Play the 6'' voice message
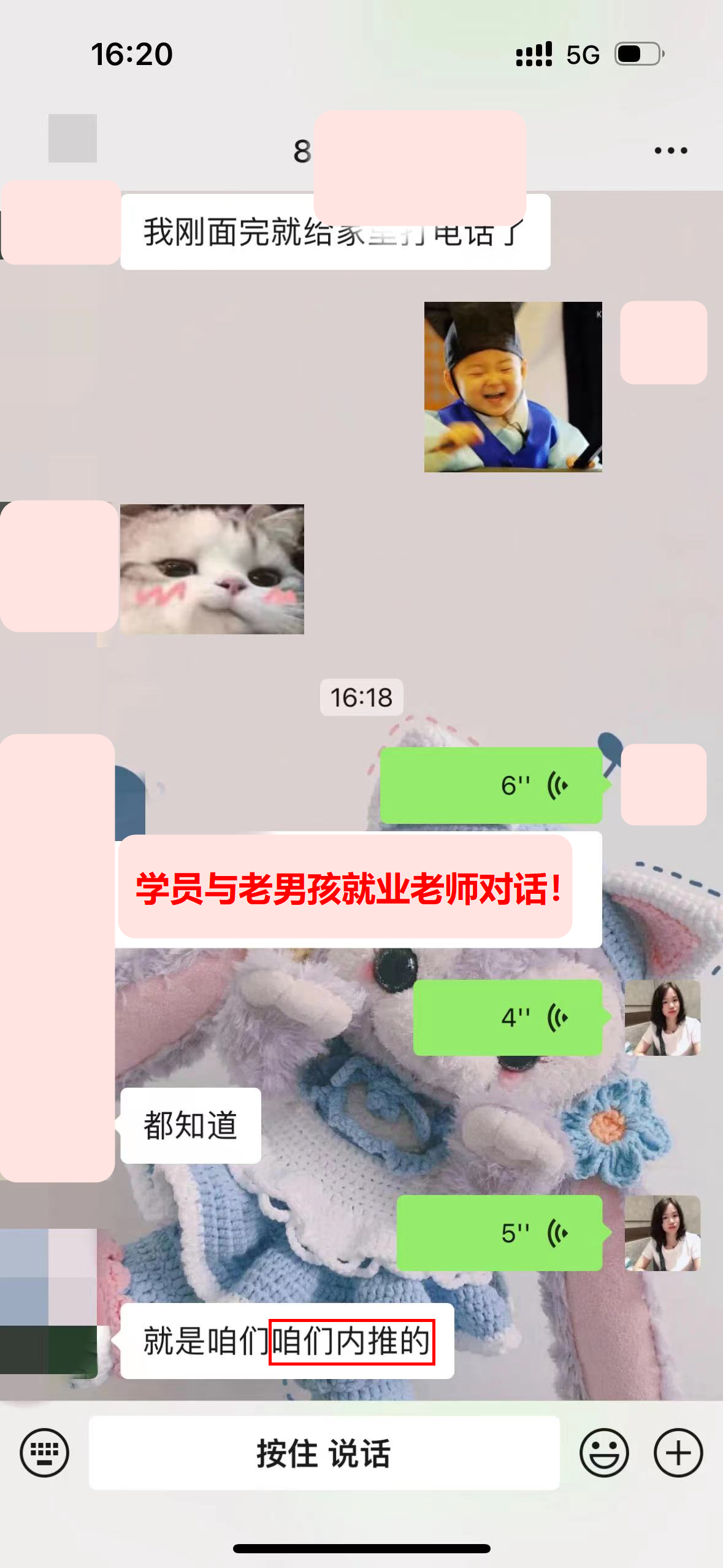This screenshot has height=1568, width=723. [x=491, y=785]
